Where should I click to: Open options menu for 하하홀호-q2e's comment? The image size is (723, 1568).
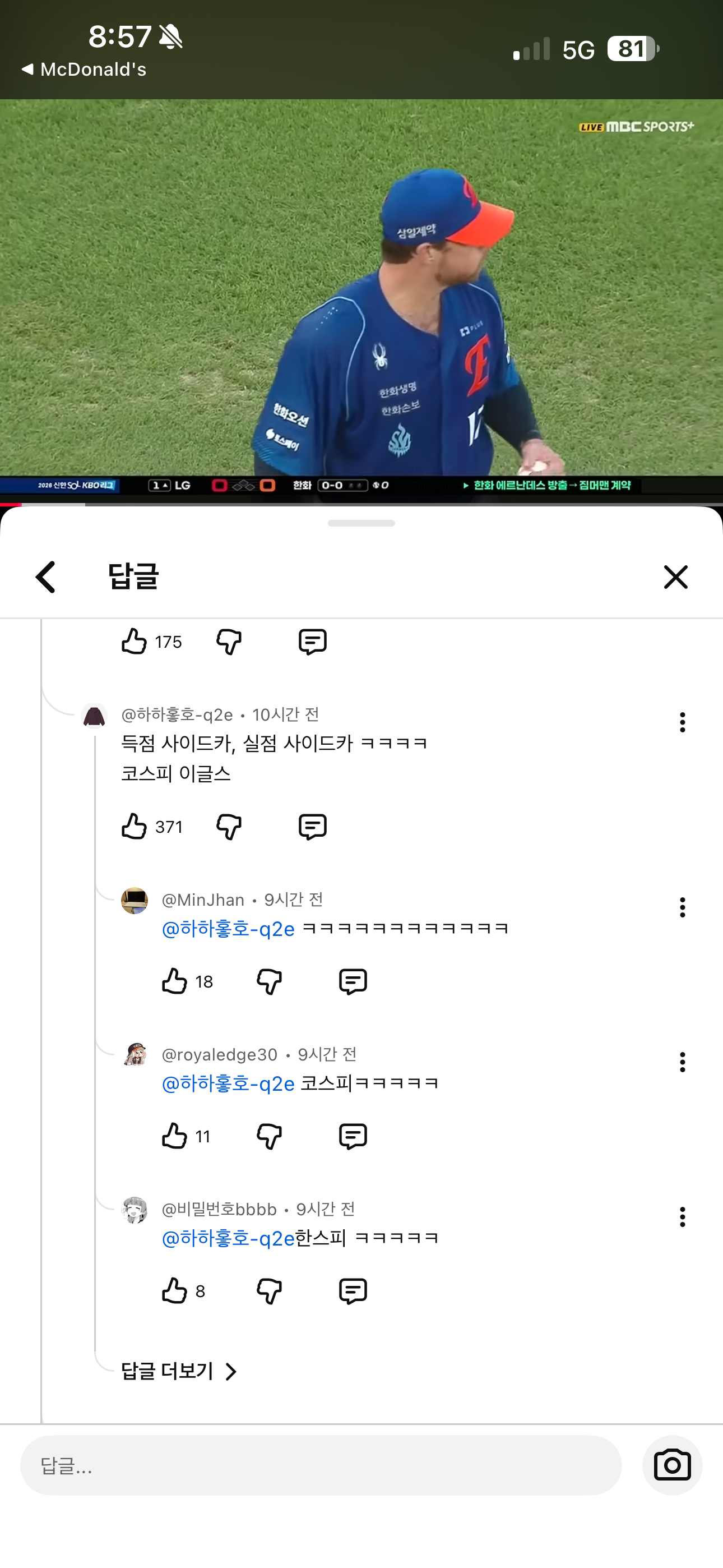point(682,722)
